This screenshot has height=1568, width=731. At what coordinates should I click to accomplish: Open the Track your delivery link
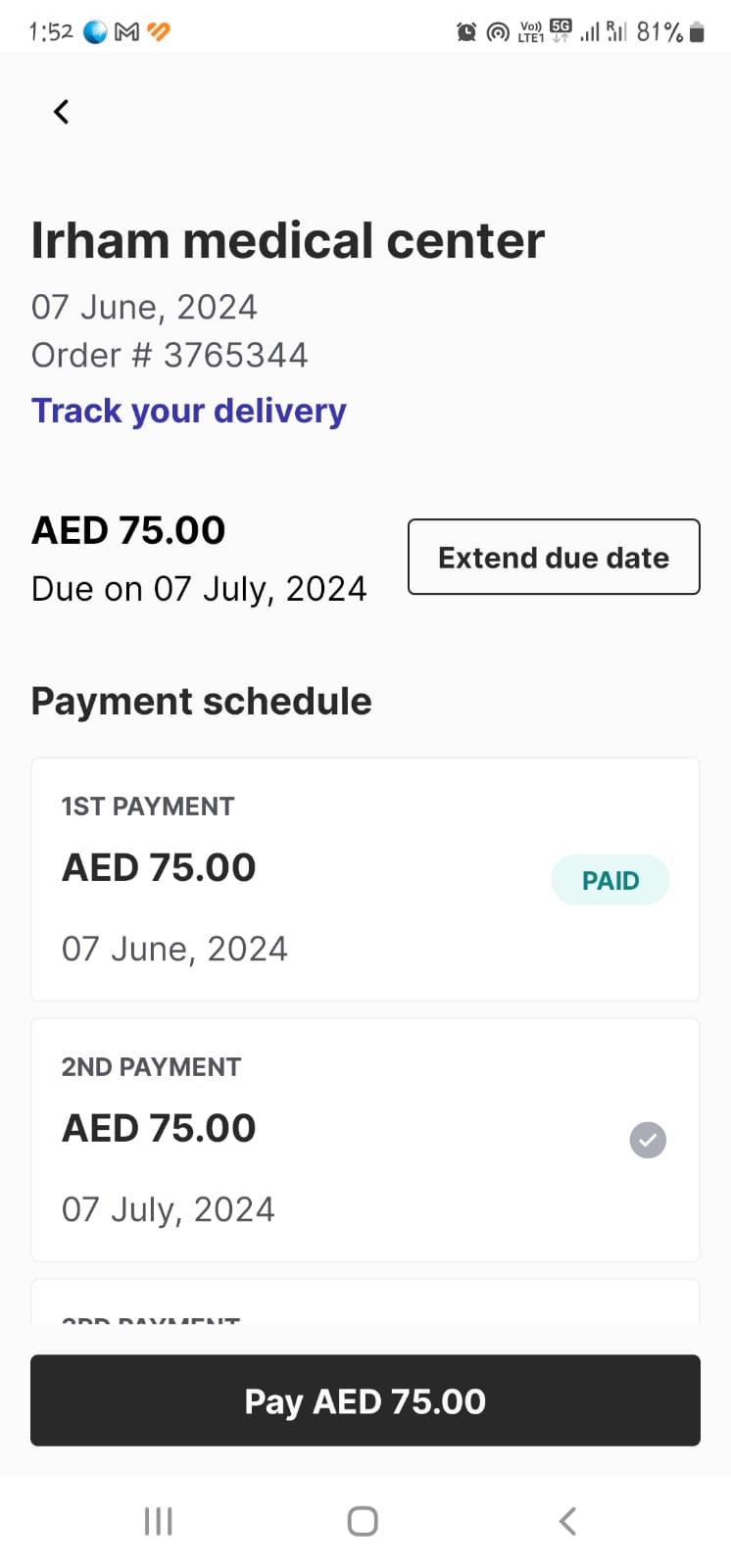(x=189, y=411)
